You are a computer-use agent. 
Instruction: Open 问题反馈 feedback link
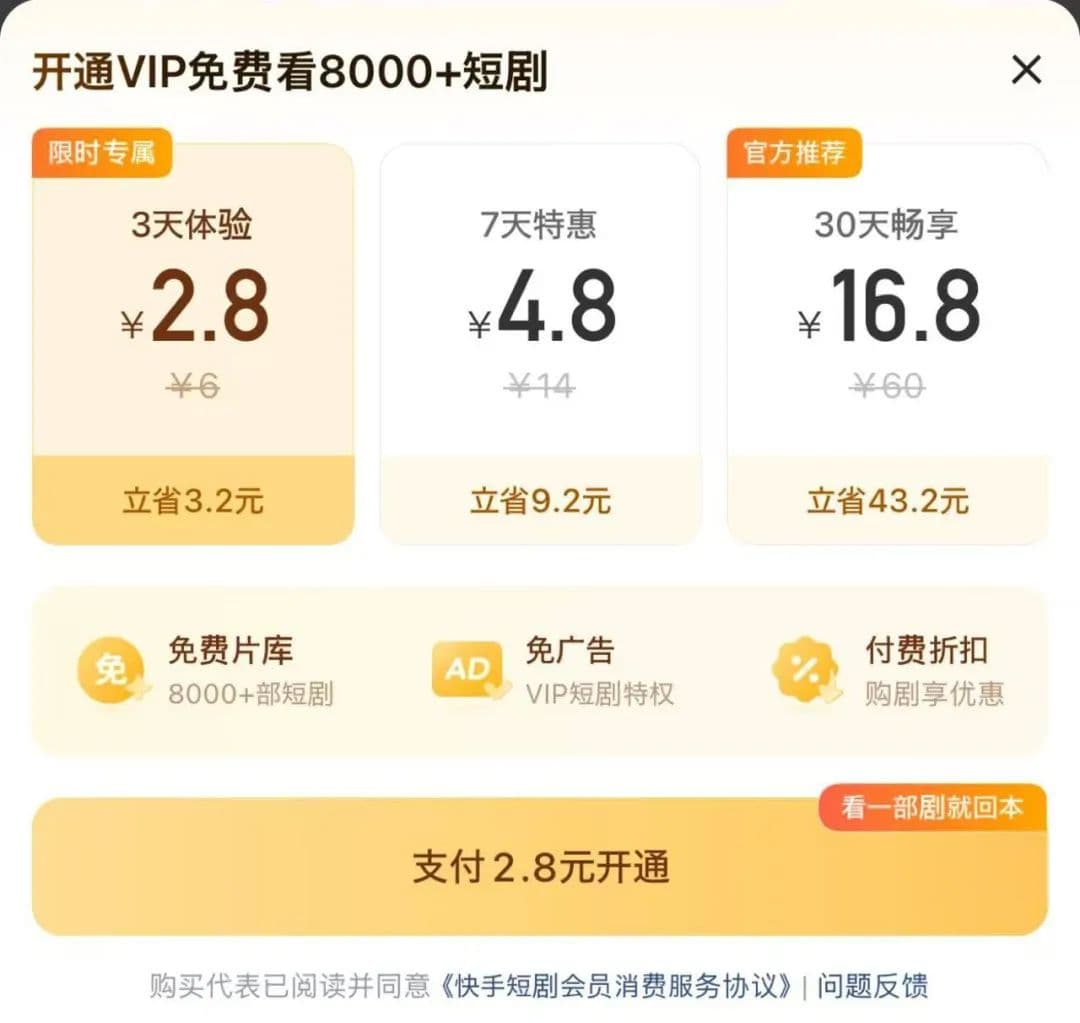(873, 985)
